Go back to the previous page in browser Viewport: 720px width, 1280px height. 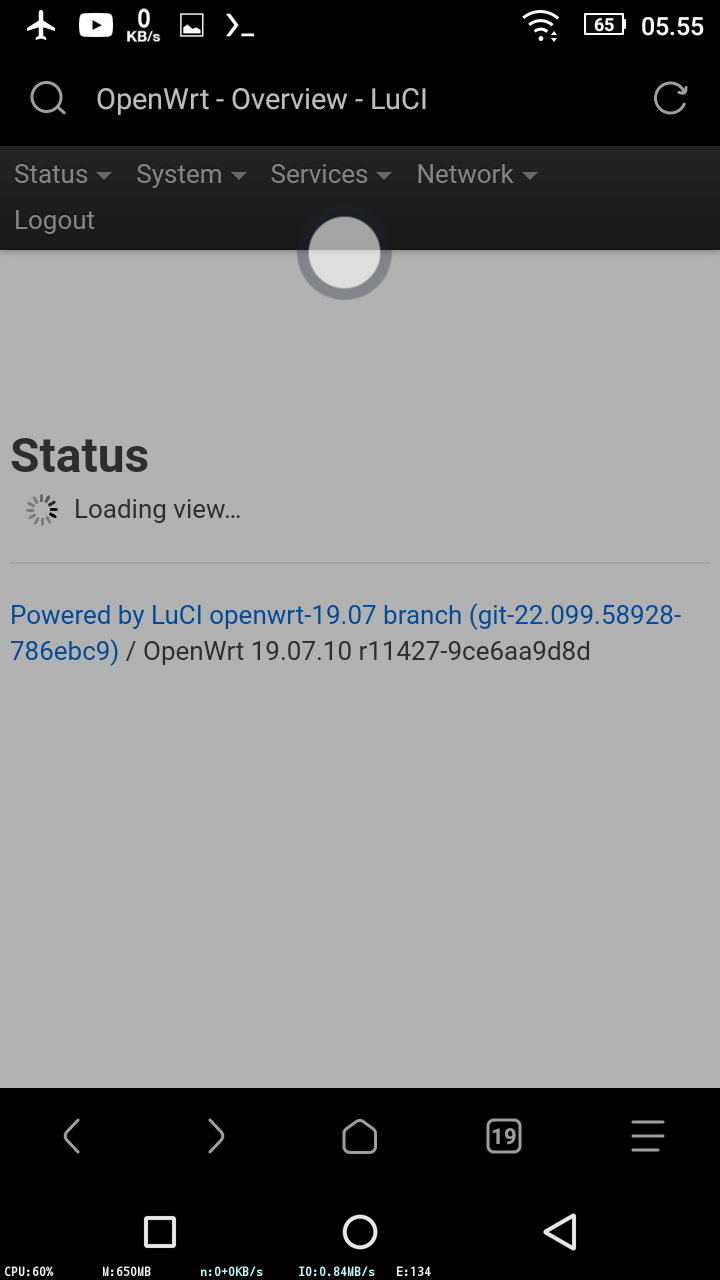point(72,1136)
